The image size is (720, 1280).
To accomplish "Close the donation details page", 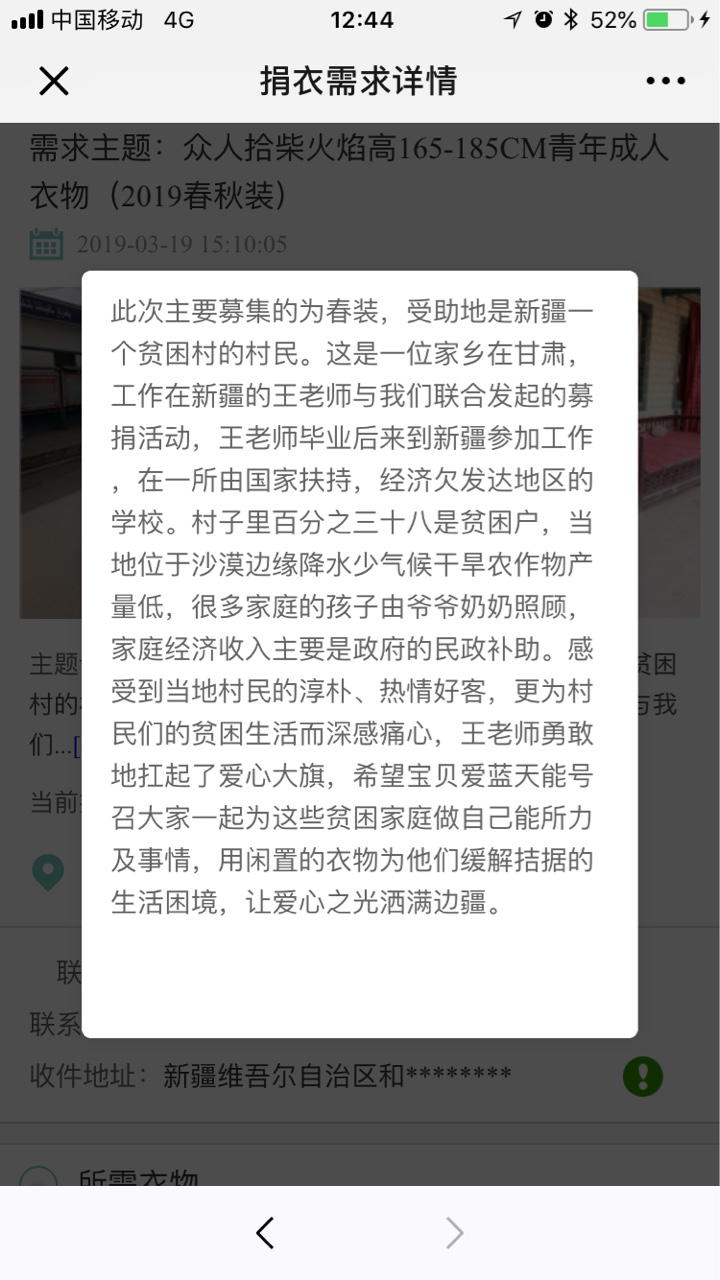I will (x=54, y=81).
